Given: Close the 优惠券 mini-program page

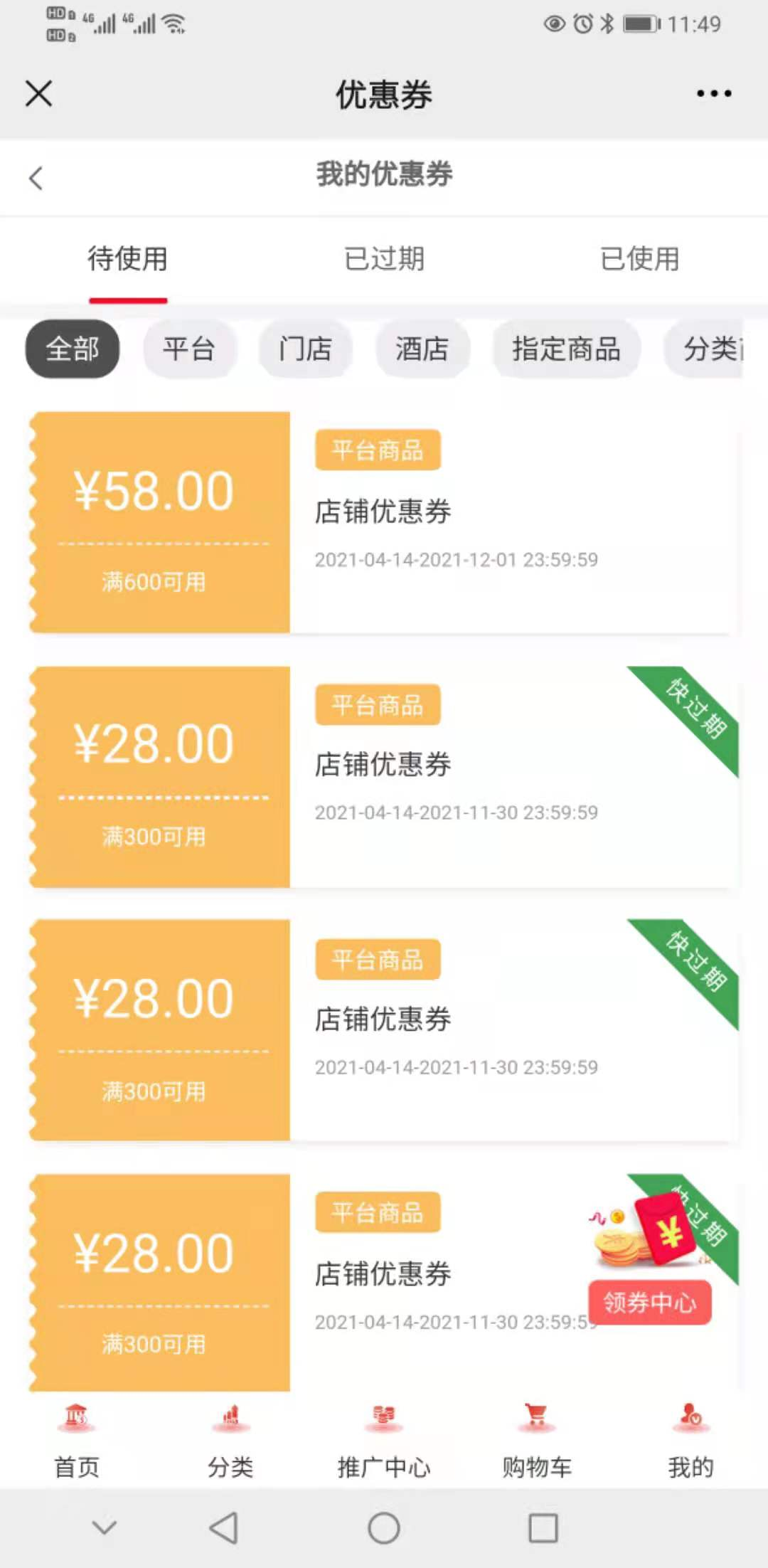Looking at the screenshot, I should coord(38,93).
